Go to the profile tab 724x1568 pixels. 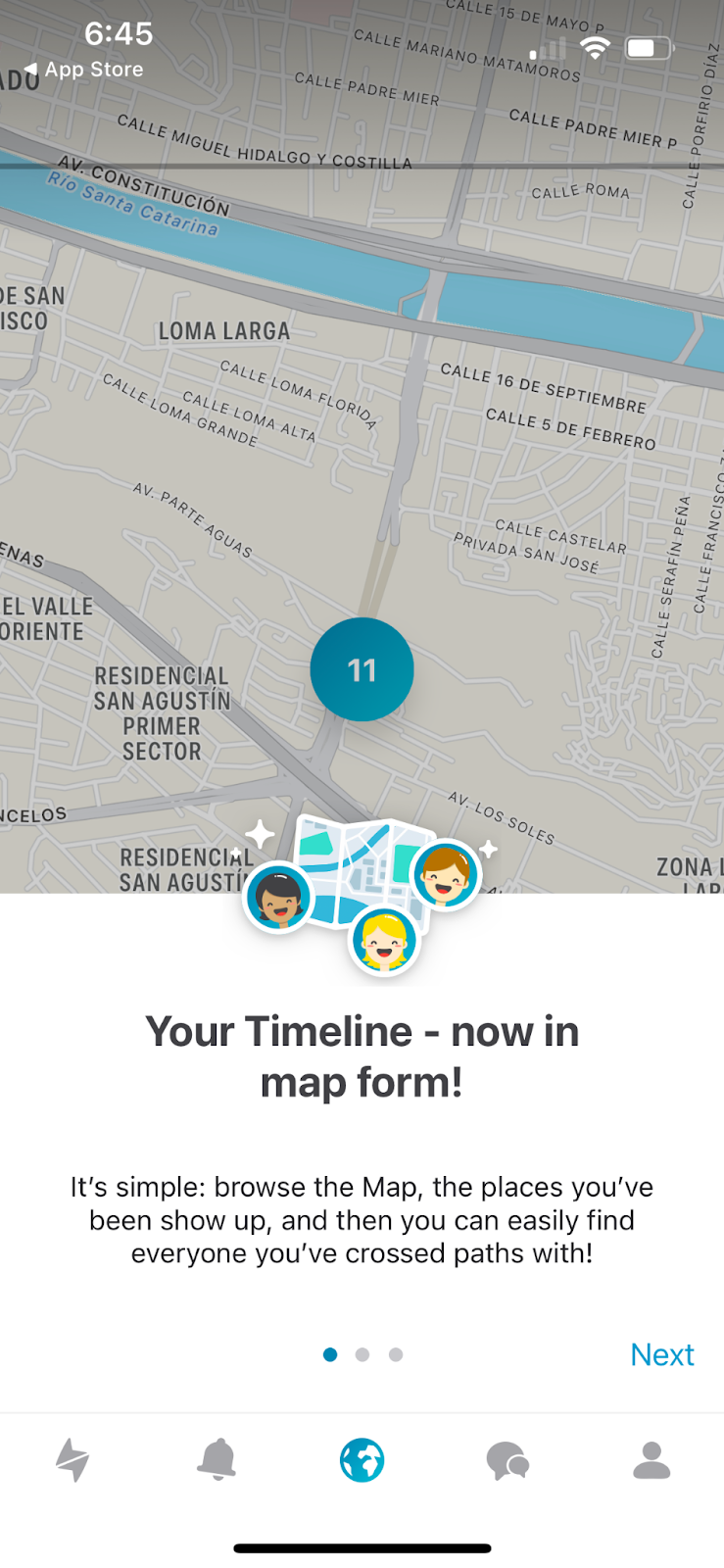pos(652,1460)
